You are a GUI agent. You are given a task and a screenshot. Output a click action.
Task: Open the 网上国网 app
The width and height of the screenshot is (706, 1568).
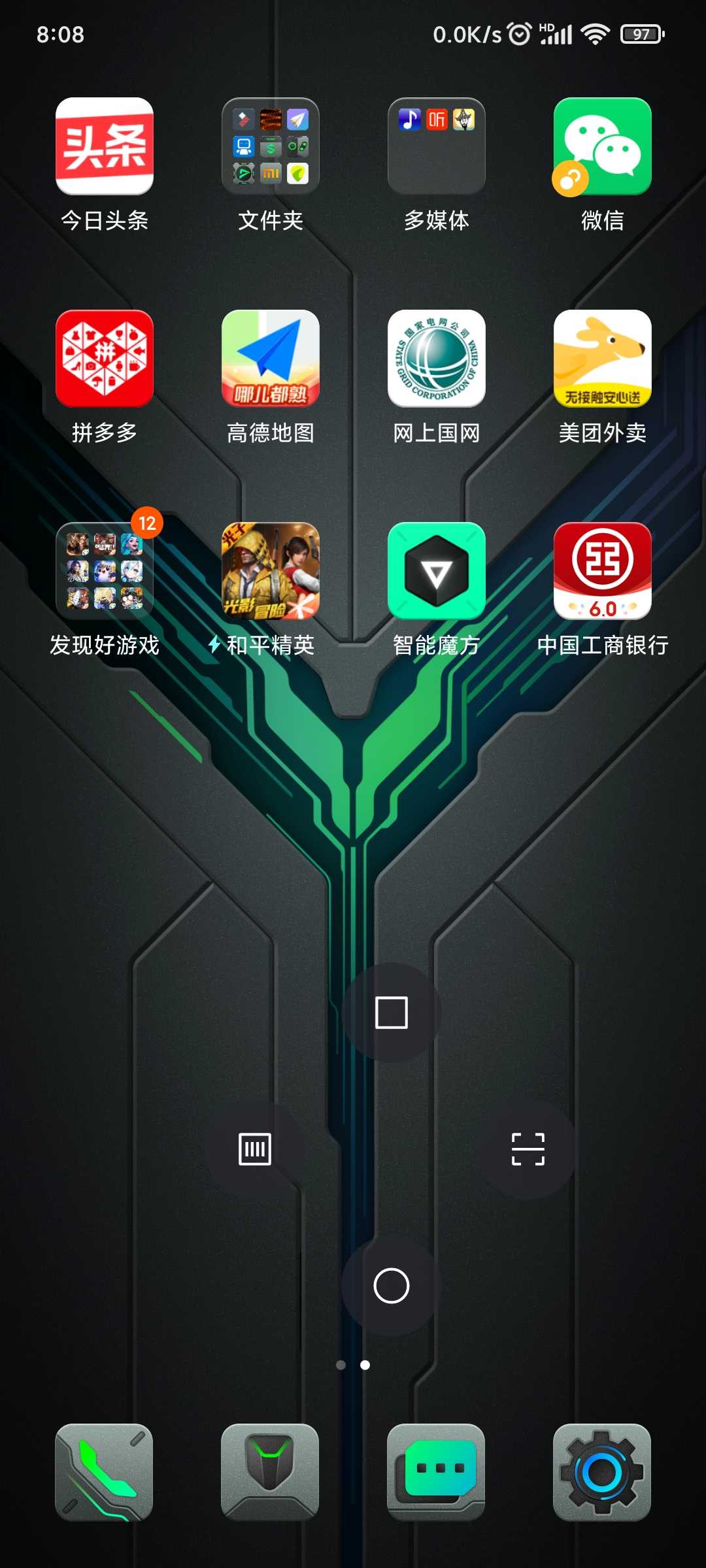pyautogui.click(x=437, y=359)
